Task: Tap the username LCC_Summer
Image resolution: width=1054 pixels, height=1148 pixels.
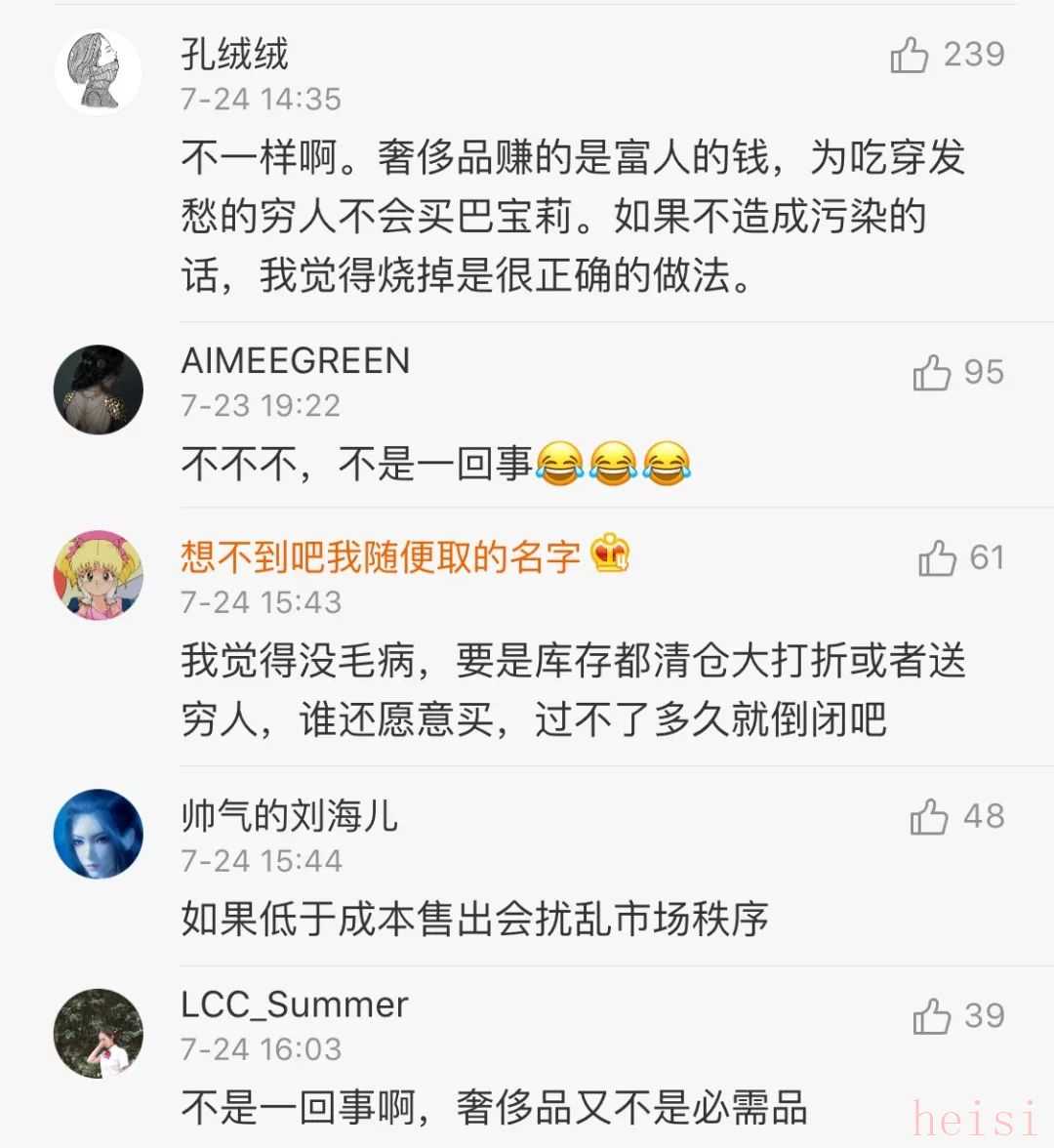Action: [x=295, y=1004]
